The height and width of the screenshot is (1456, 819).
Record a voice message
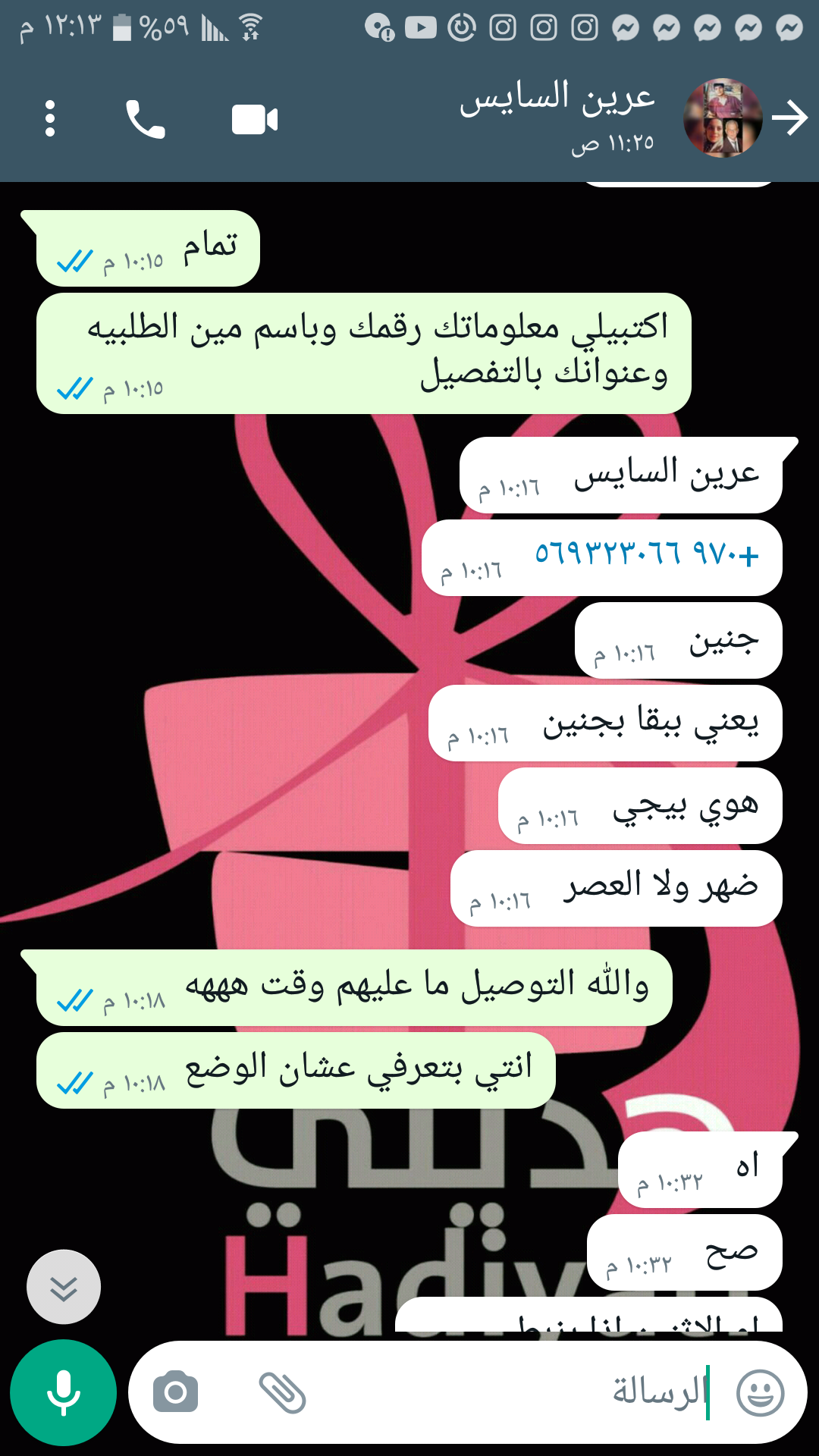pyautogui.click(x=63, y=1392)
